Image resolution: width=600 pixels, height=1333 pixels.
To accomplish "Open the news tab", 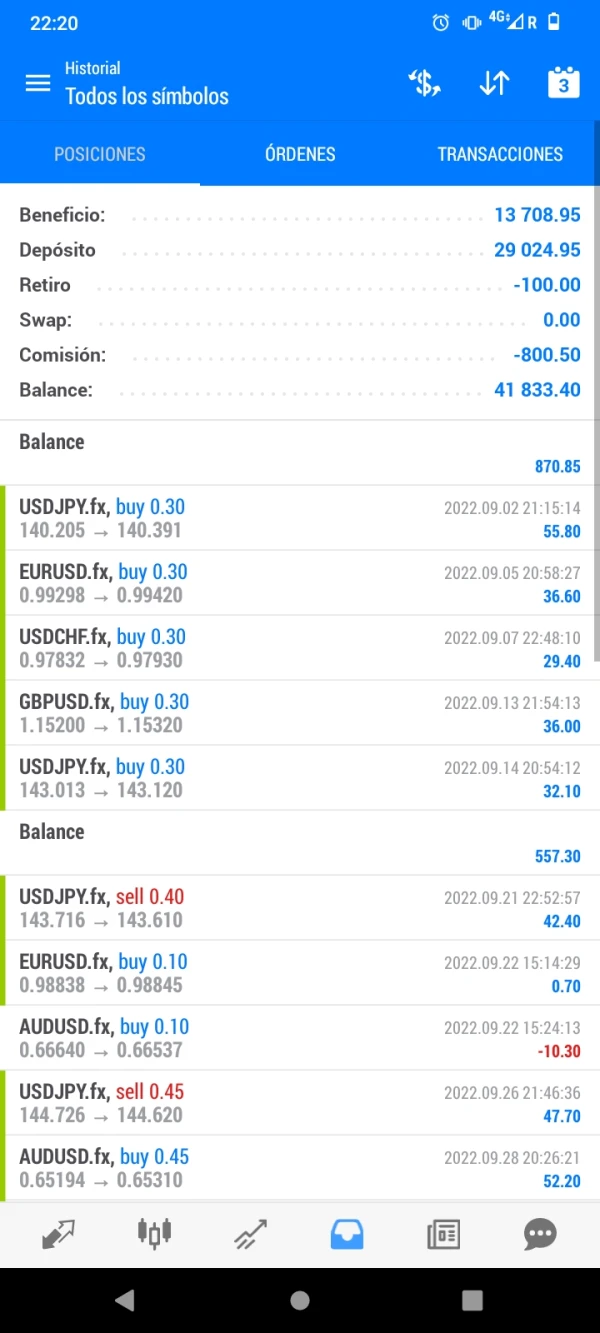I will click(x=443, y=1235).
